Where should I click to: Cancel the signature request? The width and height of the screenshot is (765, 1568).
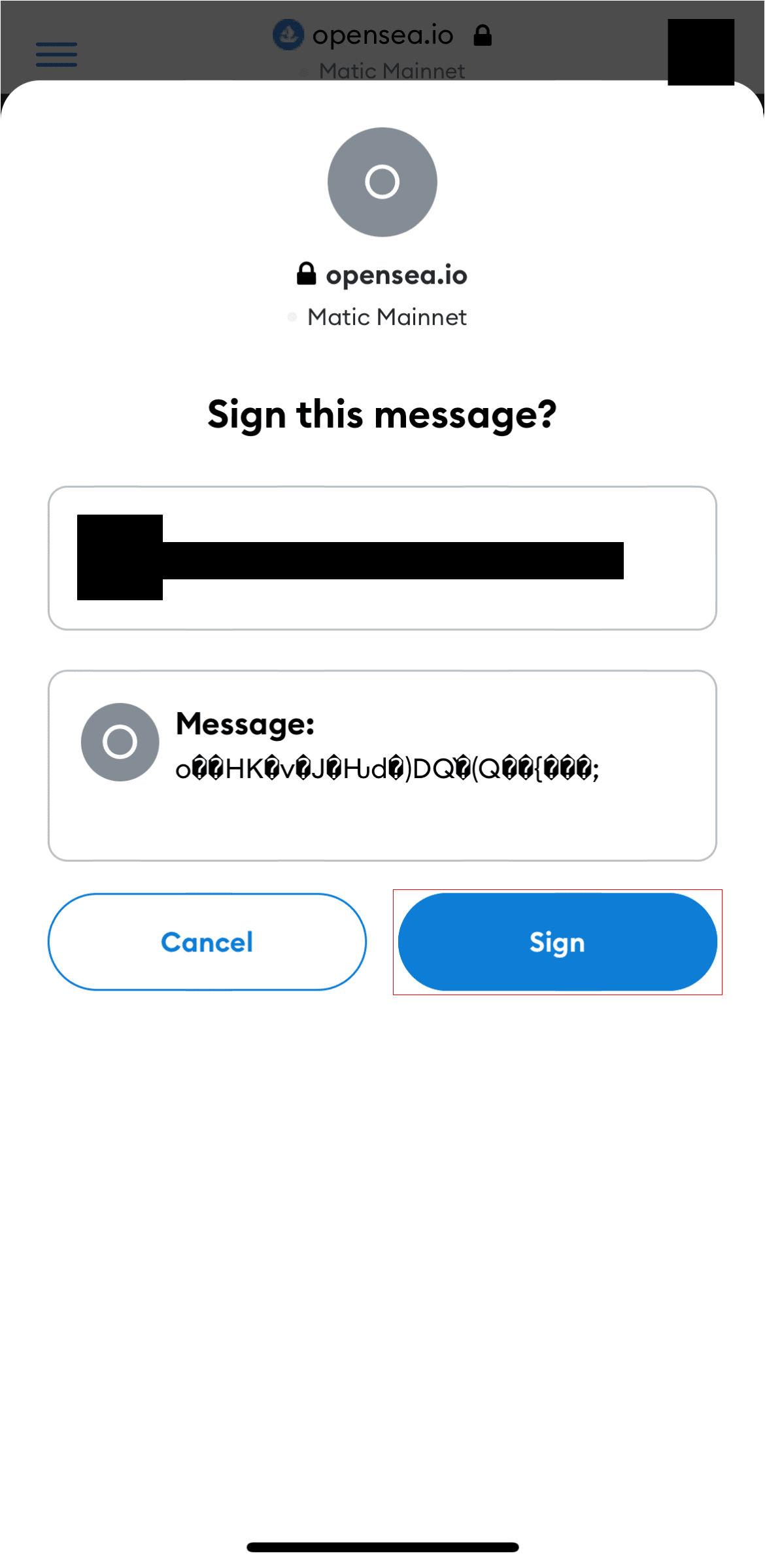pyautogui.click(x=207, y=942)
